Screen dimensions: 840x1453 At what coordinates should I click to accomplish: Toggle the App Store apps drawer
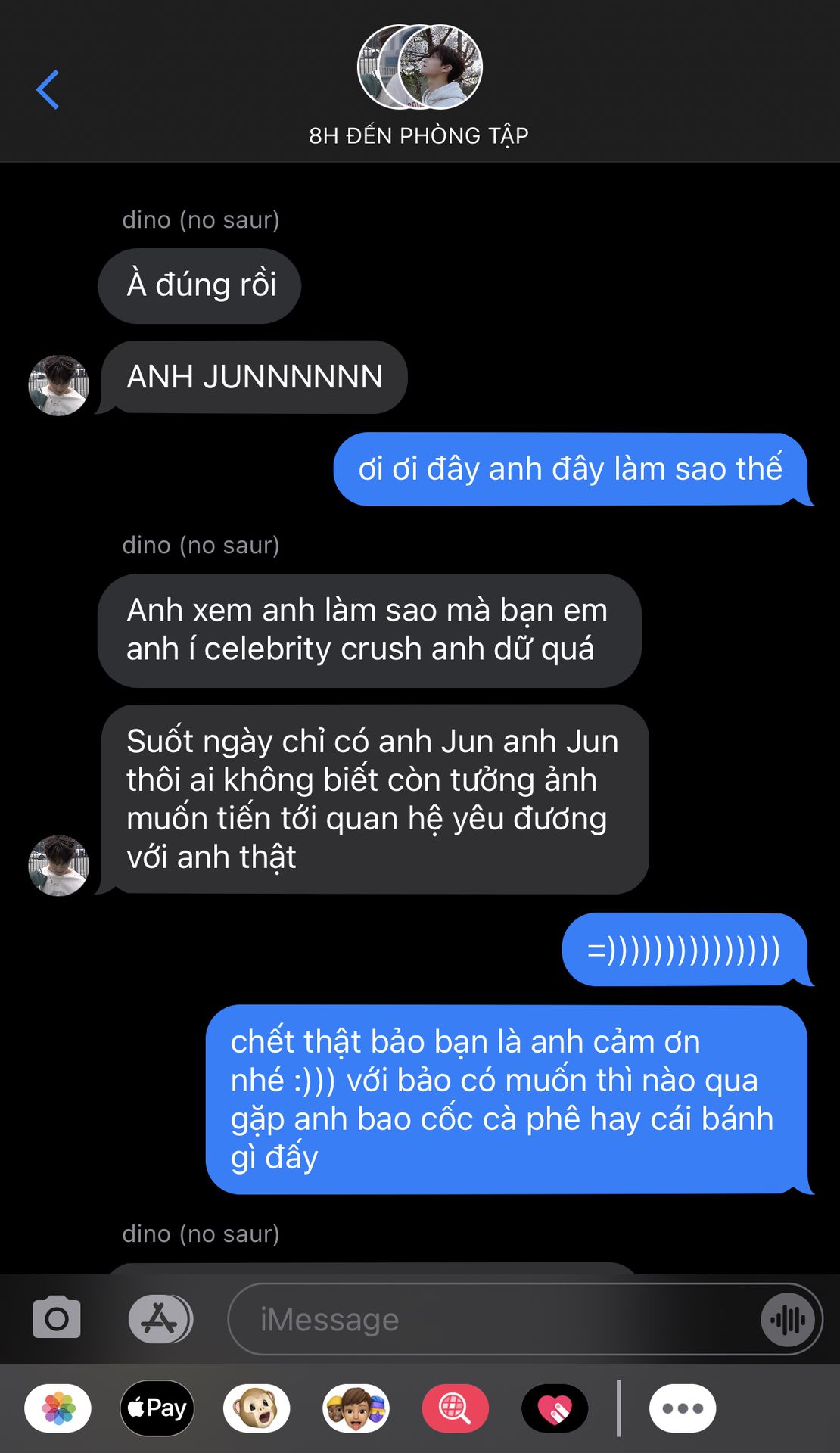point(160,1319)
